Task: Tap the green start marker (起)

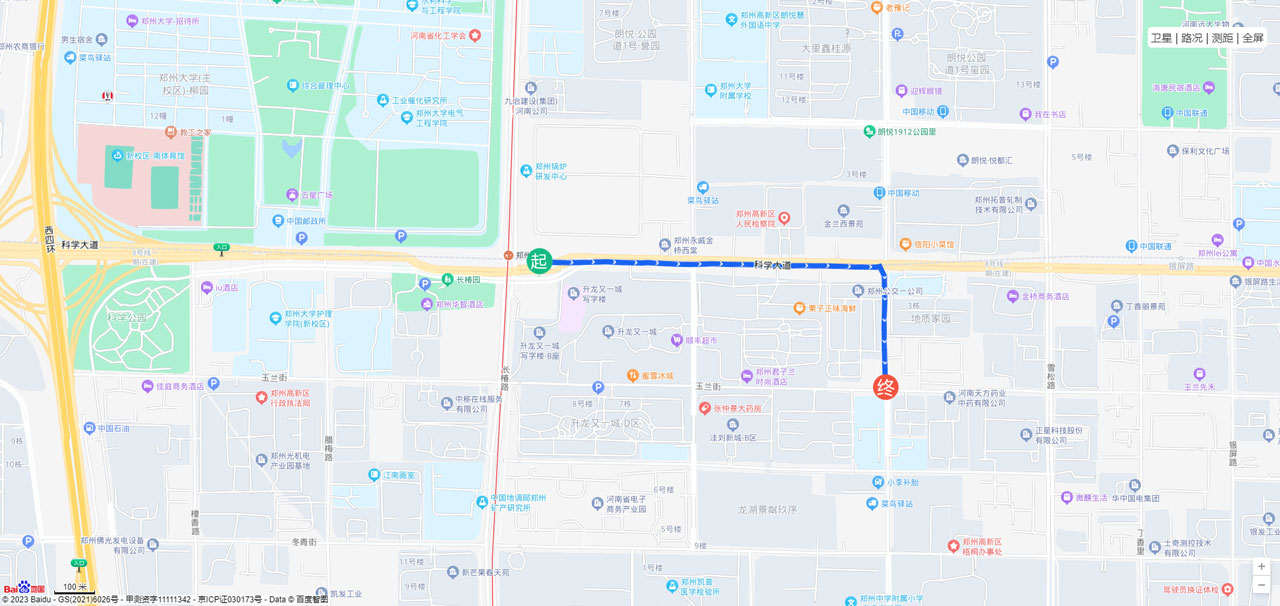Action: (540, 262)
